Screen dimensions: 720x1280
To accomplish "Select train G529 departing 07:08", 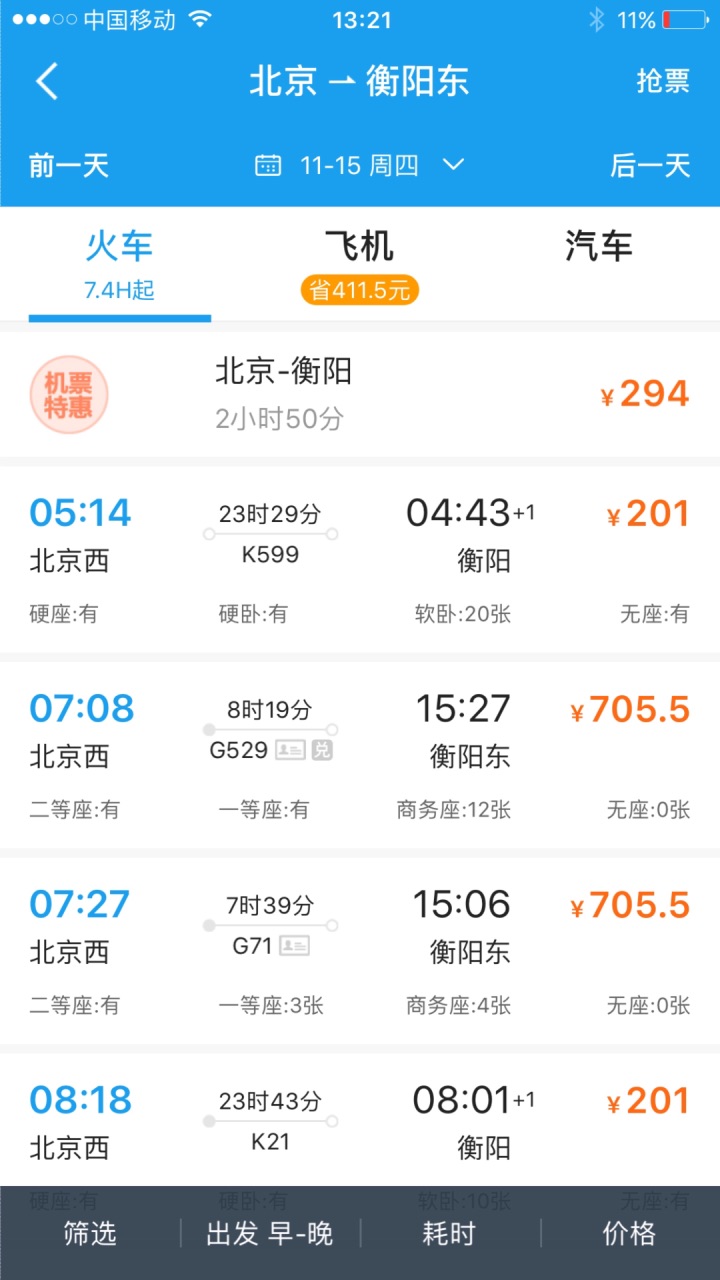I will tap(360, 755).
